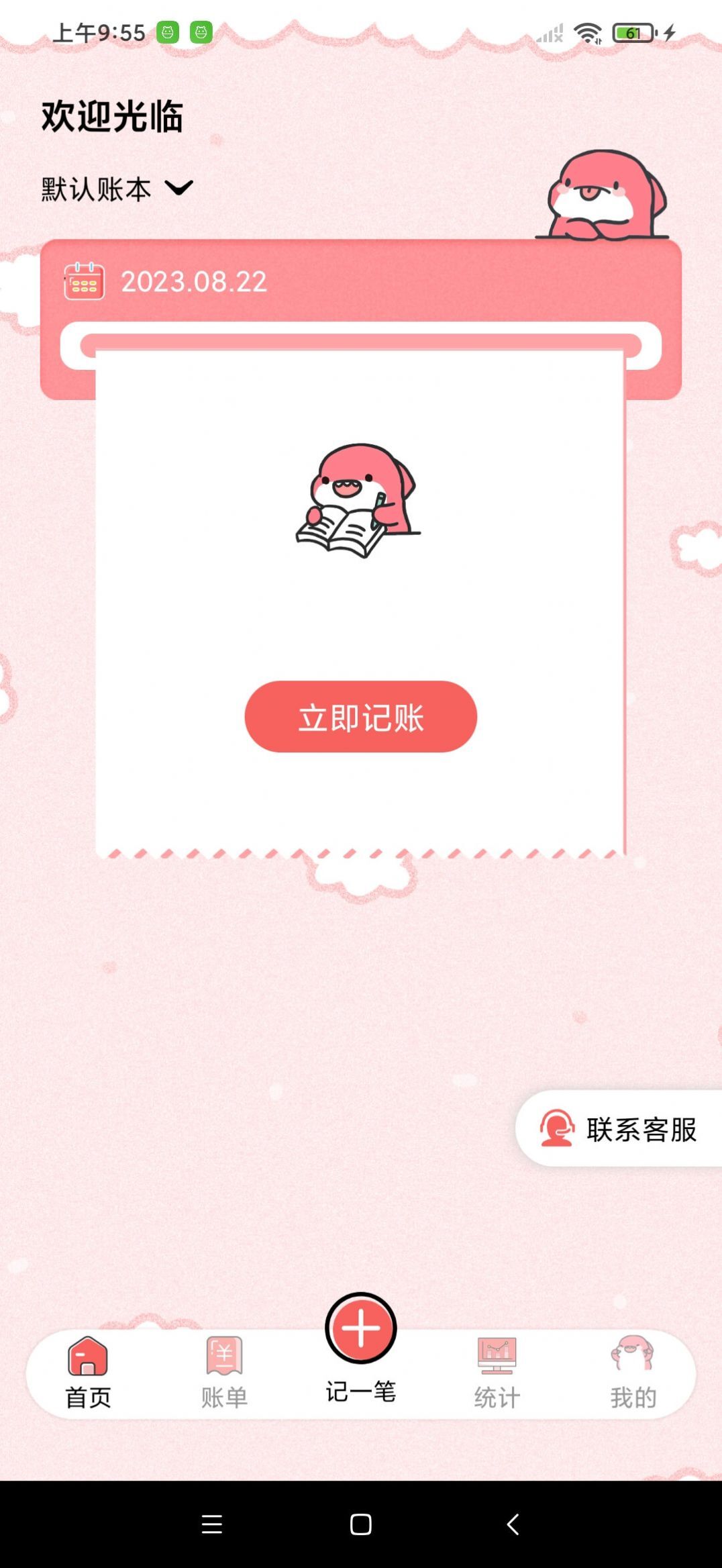This screenshot has width=722, height=1568.
Task: Toggle Wi-Fi from the status bar
Action: pyautogui.click(x=587, y=32)
